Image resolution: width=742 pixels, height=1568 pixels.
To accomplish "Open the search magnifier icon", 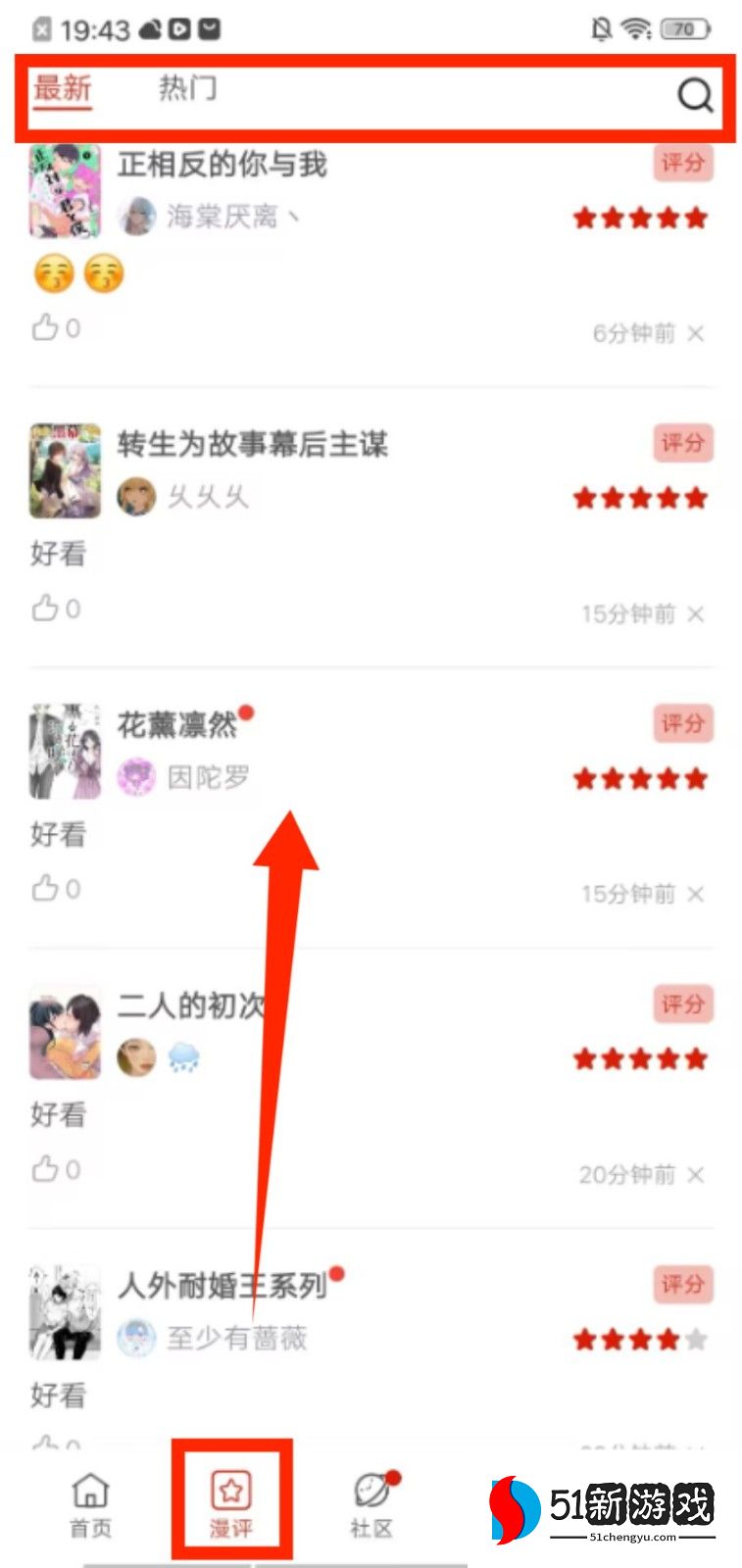I will (x=694, y=95).
